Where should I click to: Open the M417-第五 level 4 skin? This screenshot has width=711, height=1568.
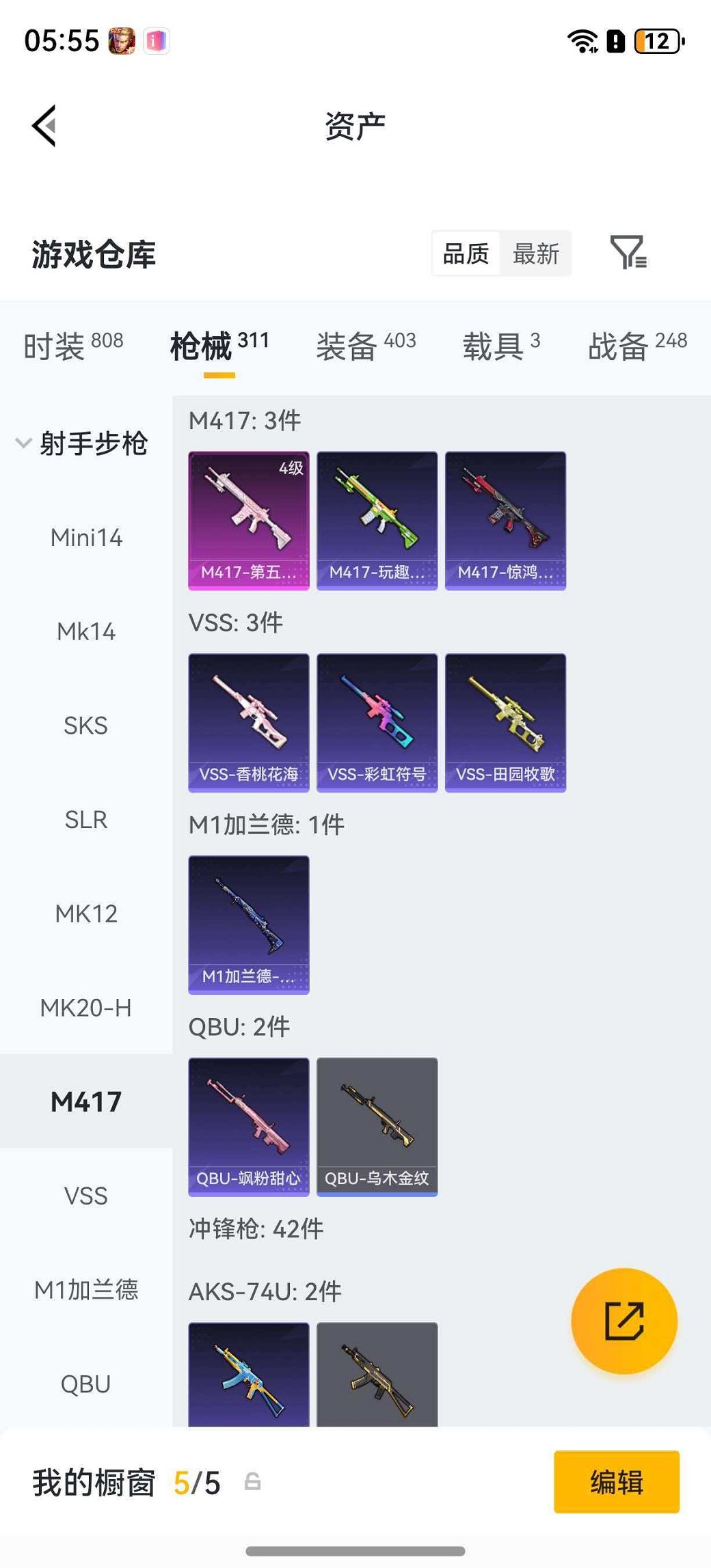pyautogui.click(x=249, y=520)
